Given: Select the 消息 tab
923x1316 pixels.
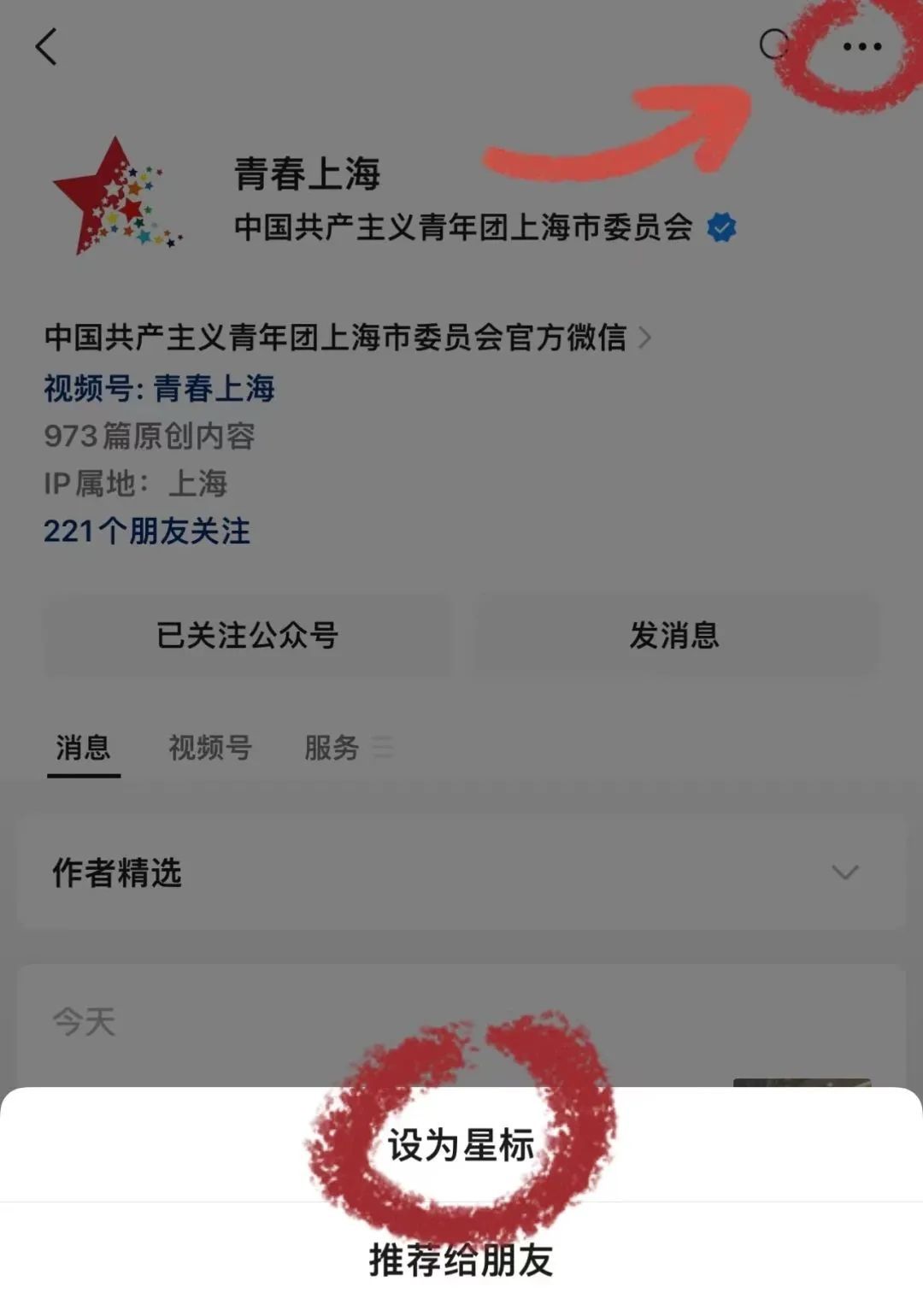Looking at the screenshot, I should click(x=83, y=748).
